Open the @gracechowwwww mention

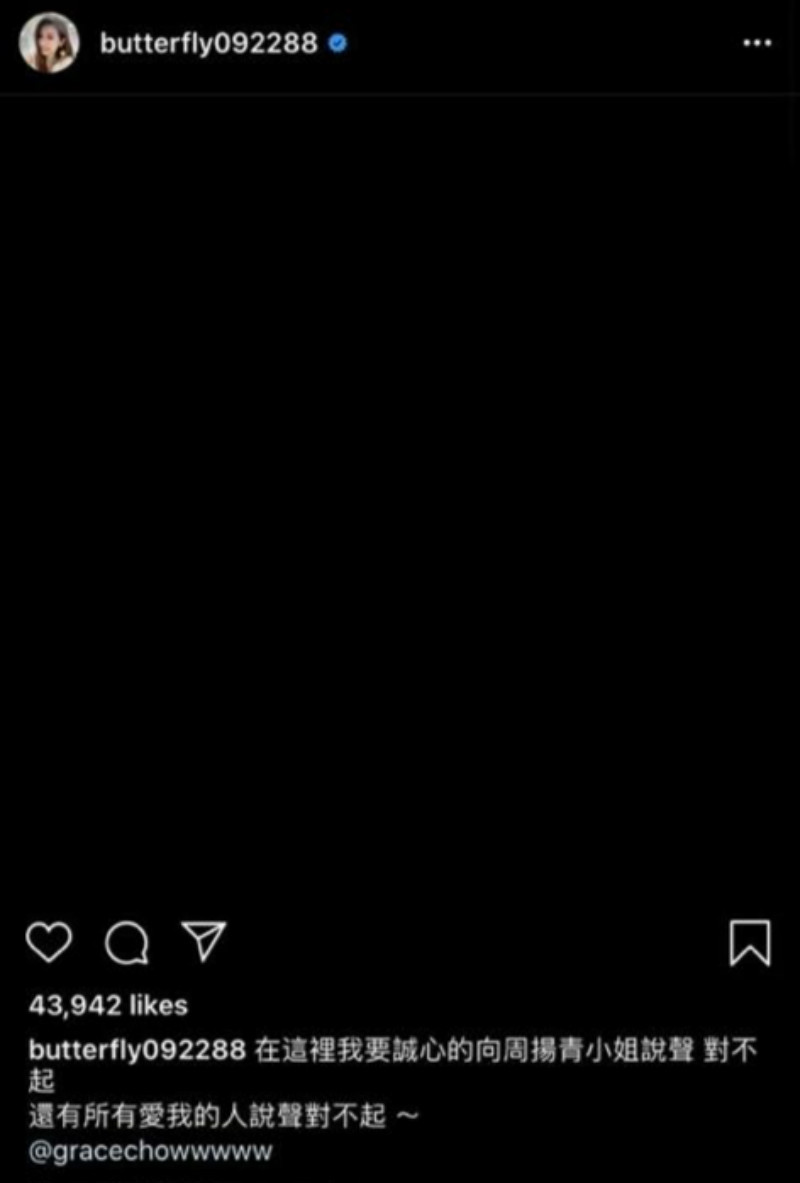tap(151, 1151)
